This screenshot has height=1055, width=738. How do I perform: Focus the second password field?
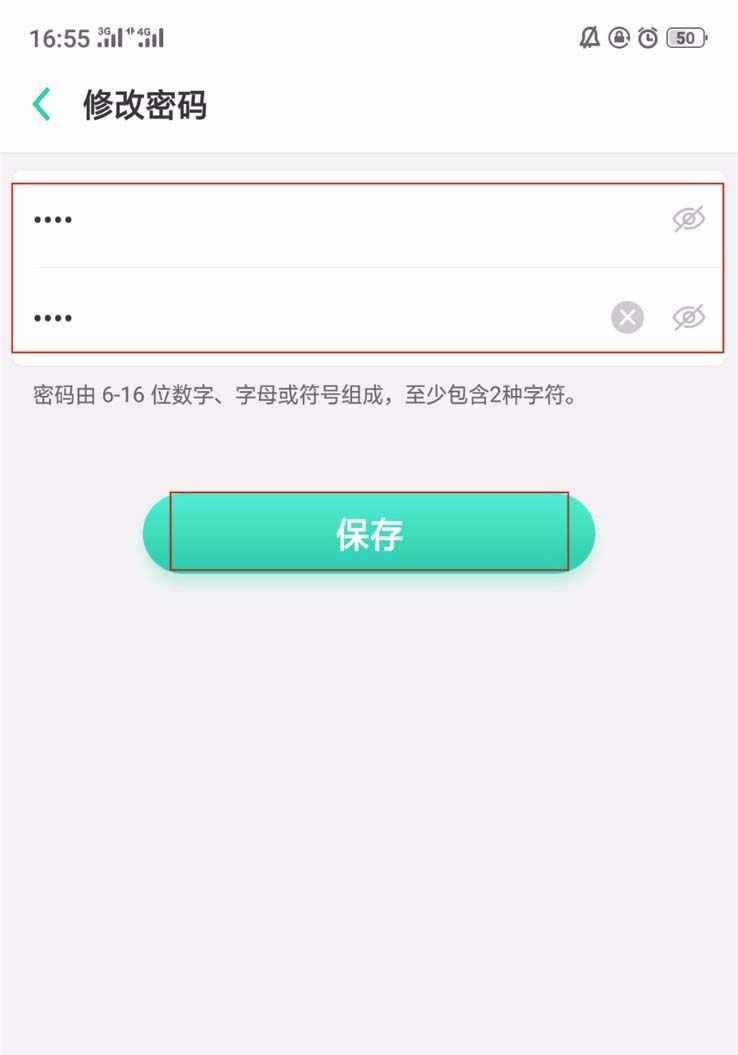click(x=310, y=318)
